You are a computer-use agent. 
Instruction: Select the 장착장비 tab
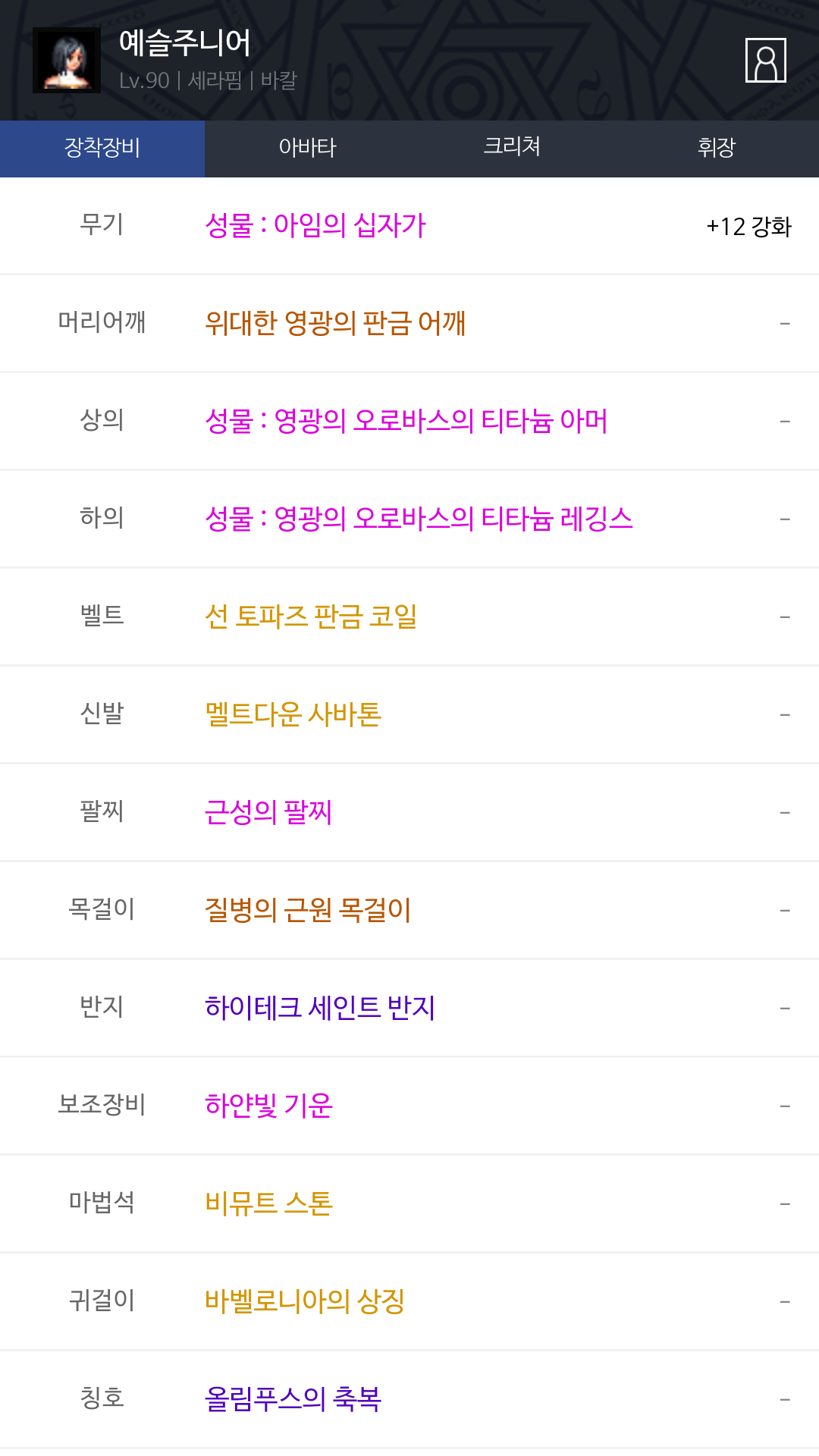pos(102,149)
